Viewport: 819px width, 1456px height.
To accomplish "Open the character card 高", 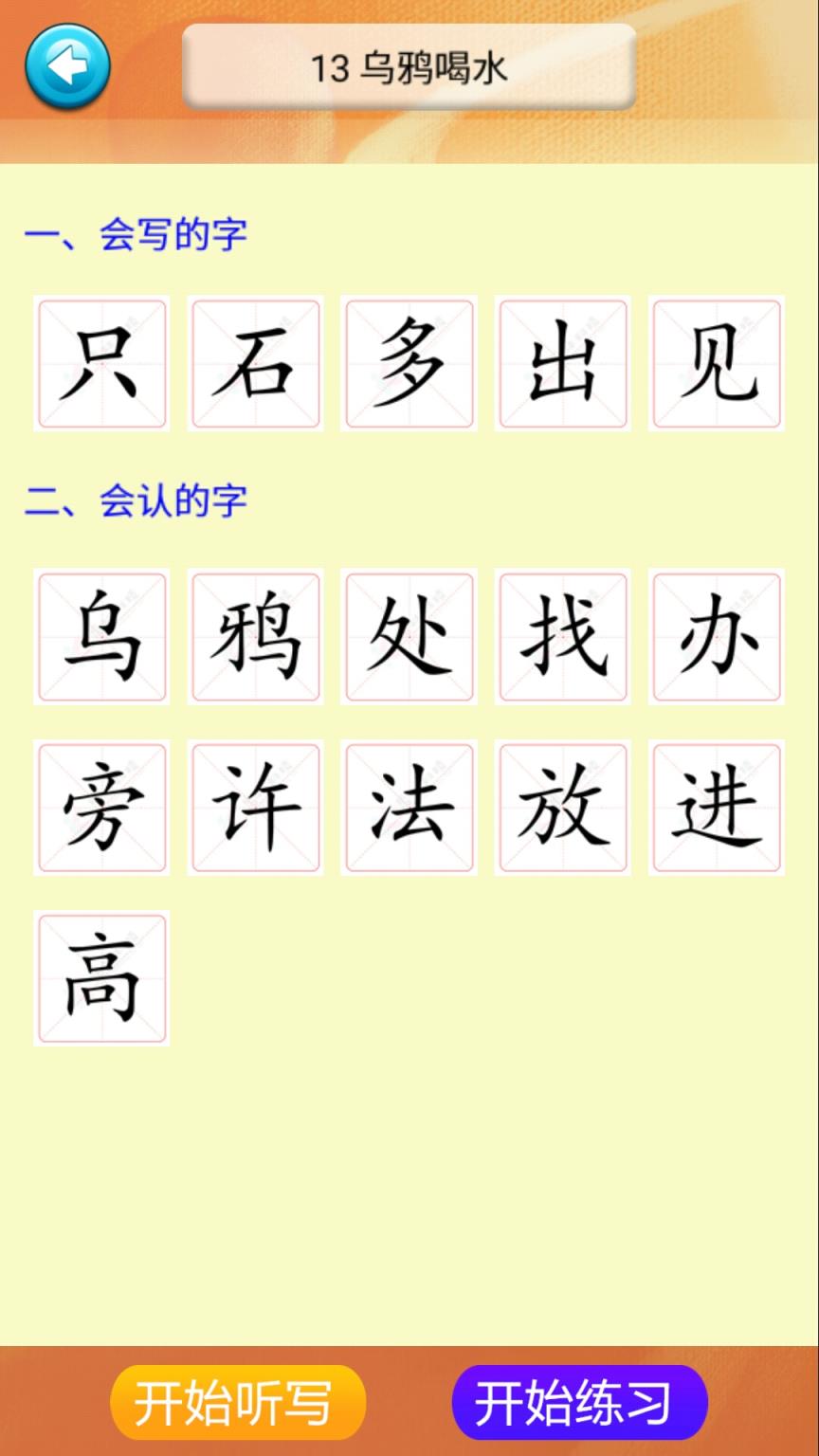I will click(101, 978).
